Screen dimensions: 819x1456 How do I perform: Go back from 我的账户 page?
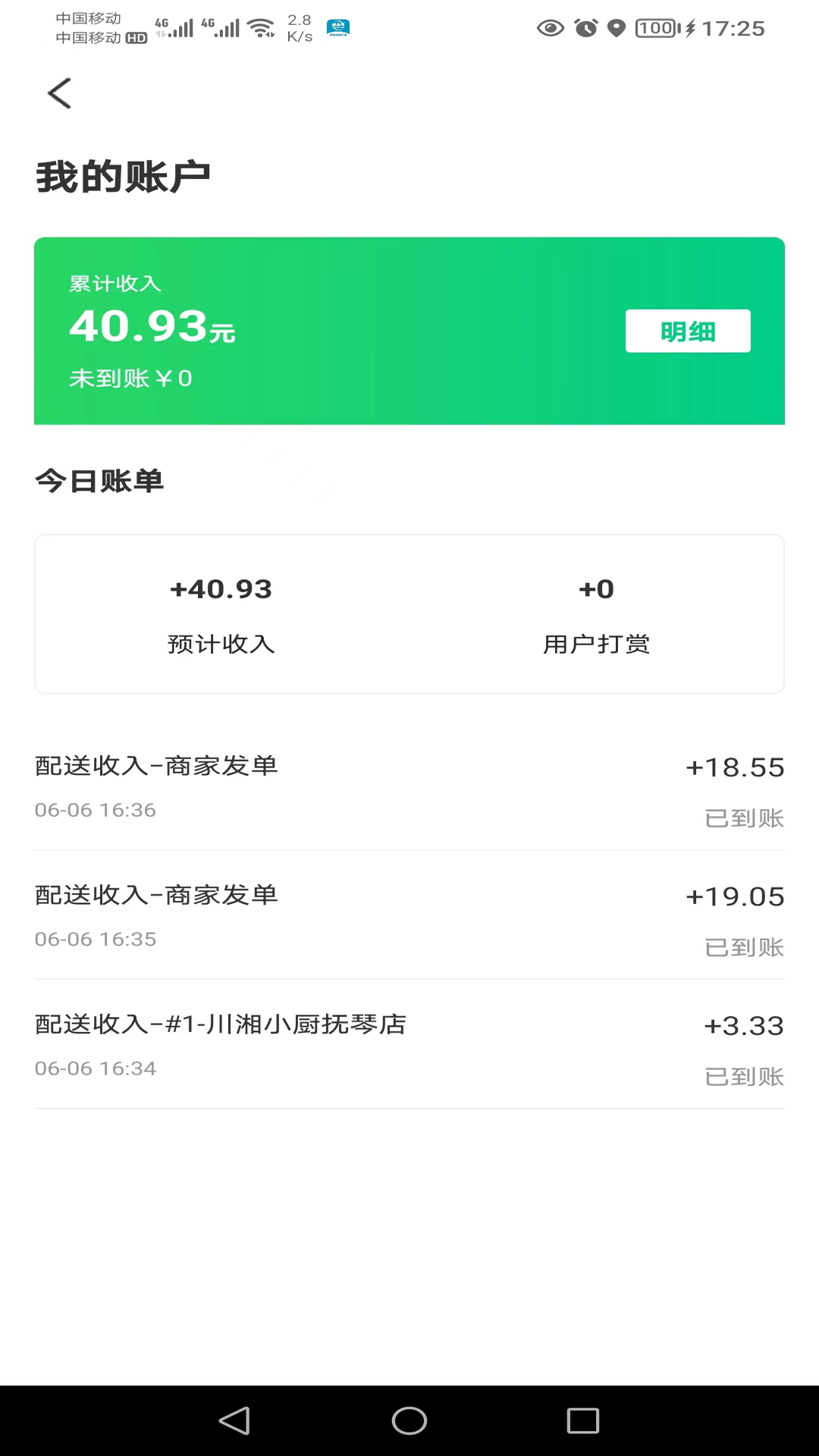point(59,93)
